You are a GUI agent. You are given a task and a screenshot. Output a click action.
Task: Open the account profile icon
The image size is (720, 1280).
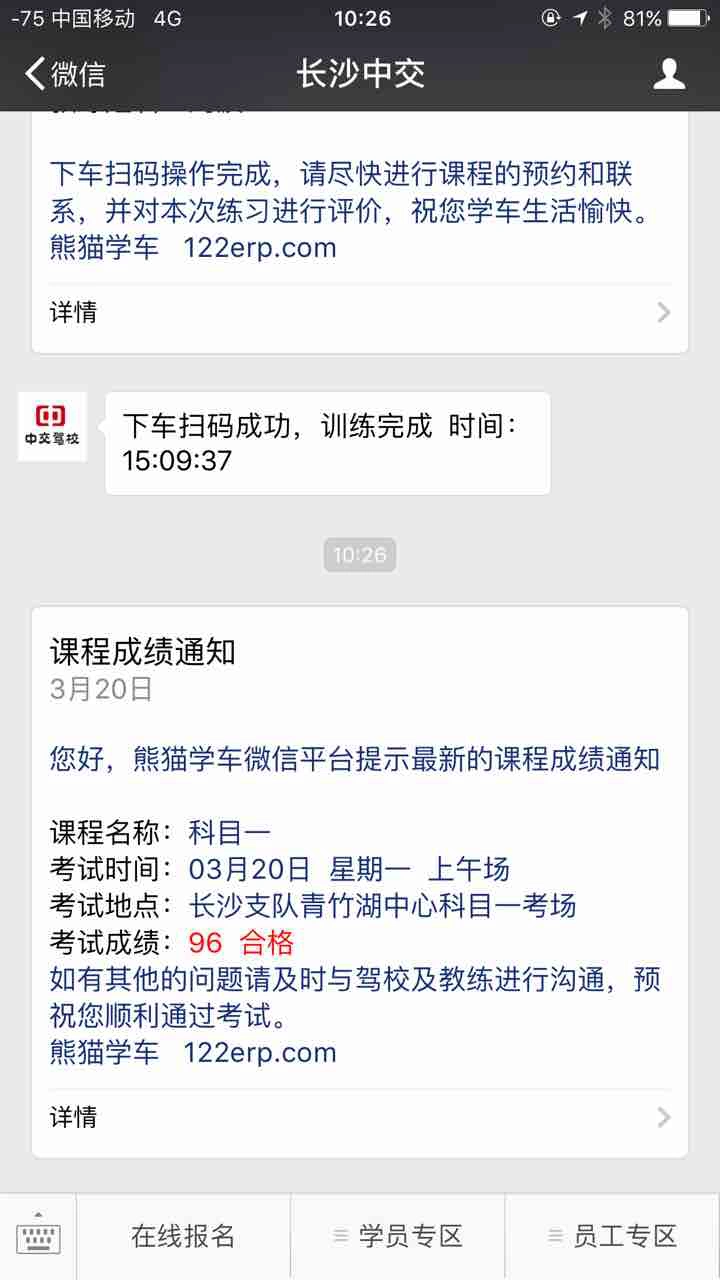click(669, 74)
